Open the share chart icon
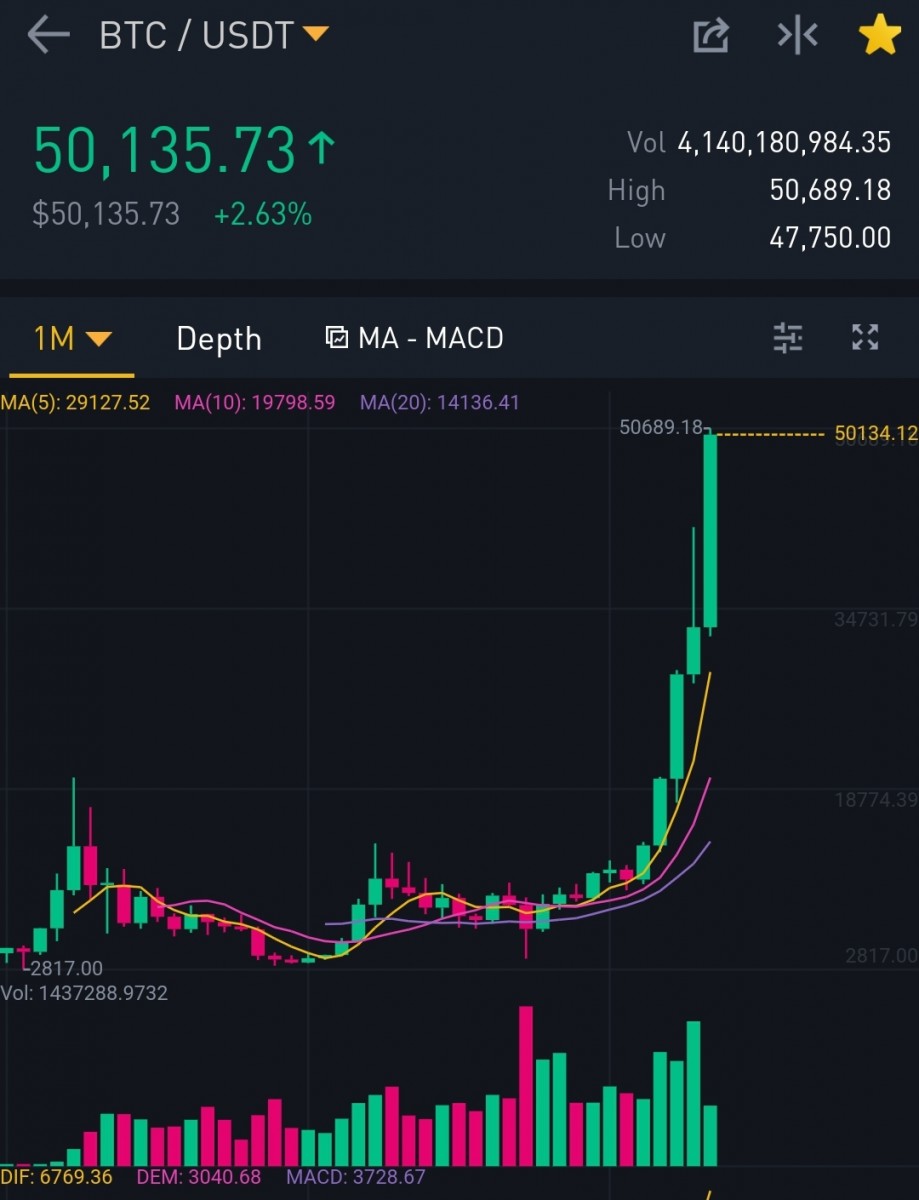This screenshot has width=919, height=1200. tap(710, 35)
